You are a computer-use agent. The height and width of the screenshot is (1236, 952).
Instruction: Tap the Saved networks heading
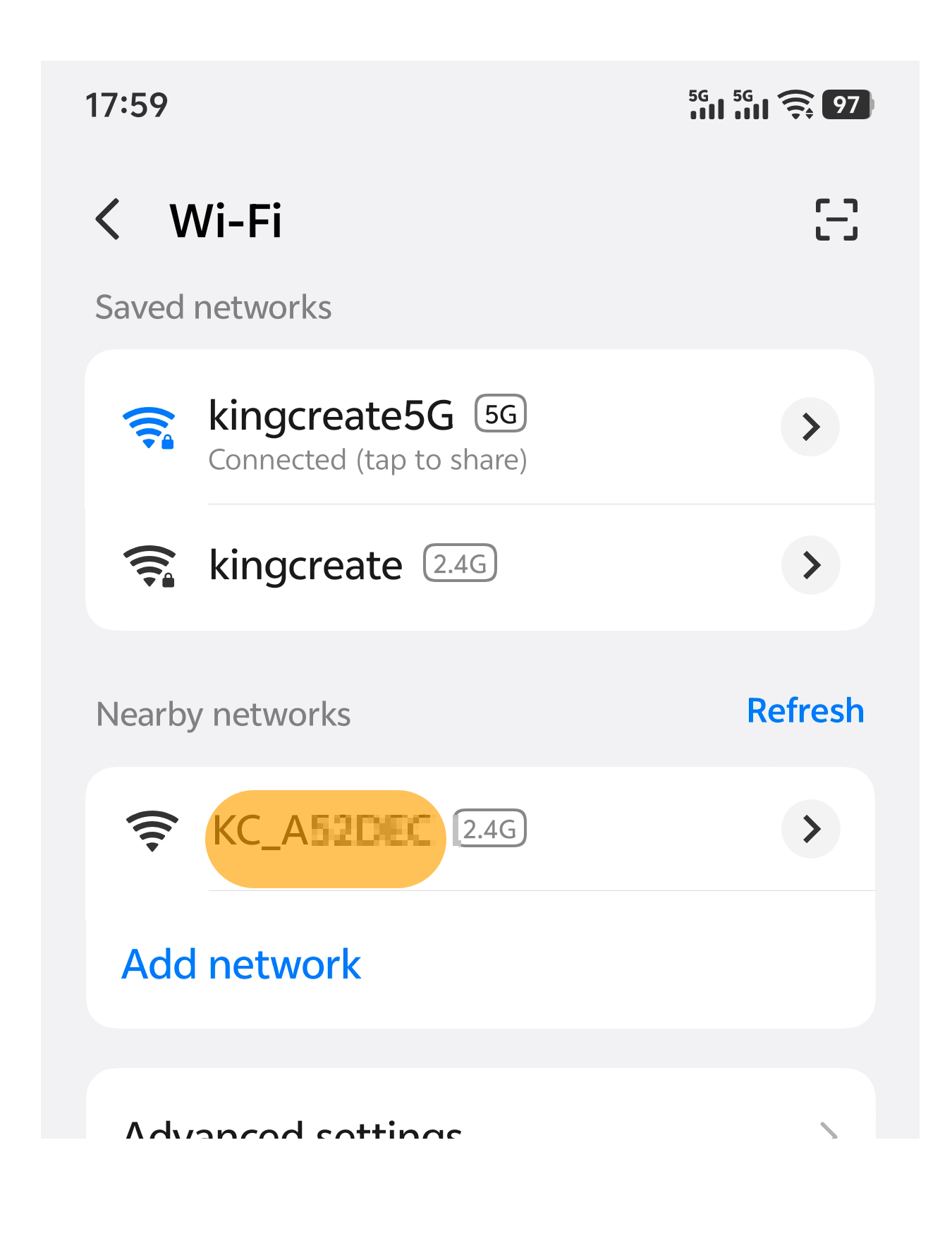tap(213, 306)
